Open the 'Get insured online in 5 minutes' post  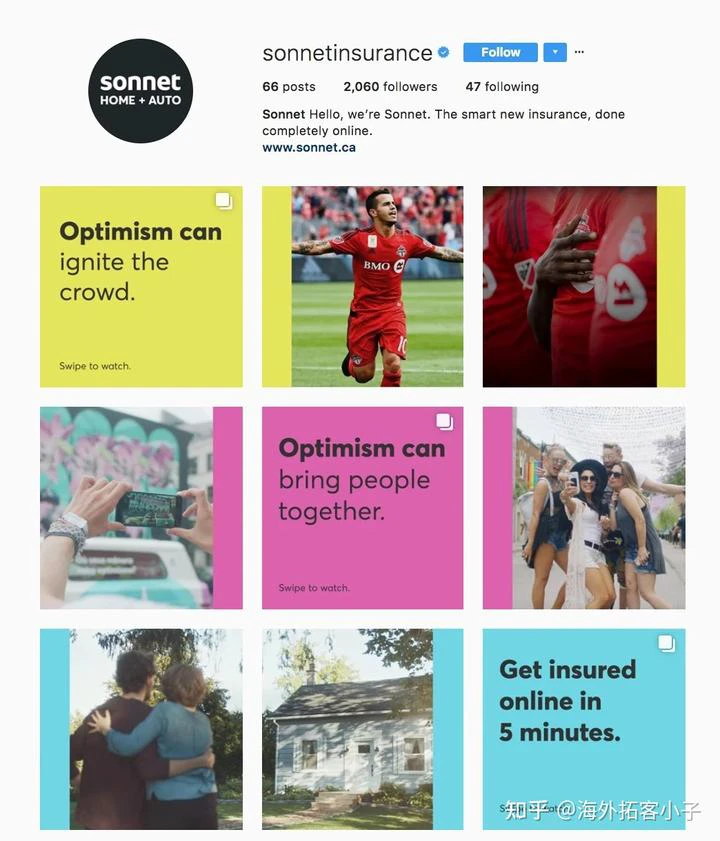coord(584,729)
